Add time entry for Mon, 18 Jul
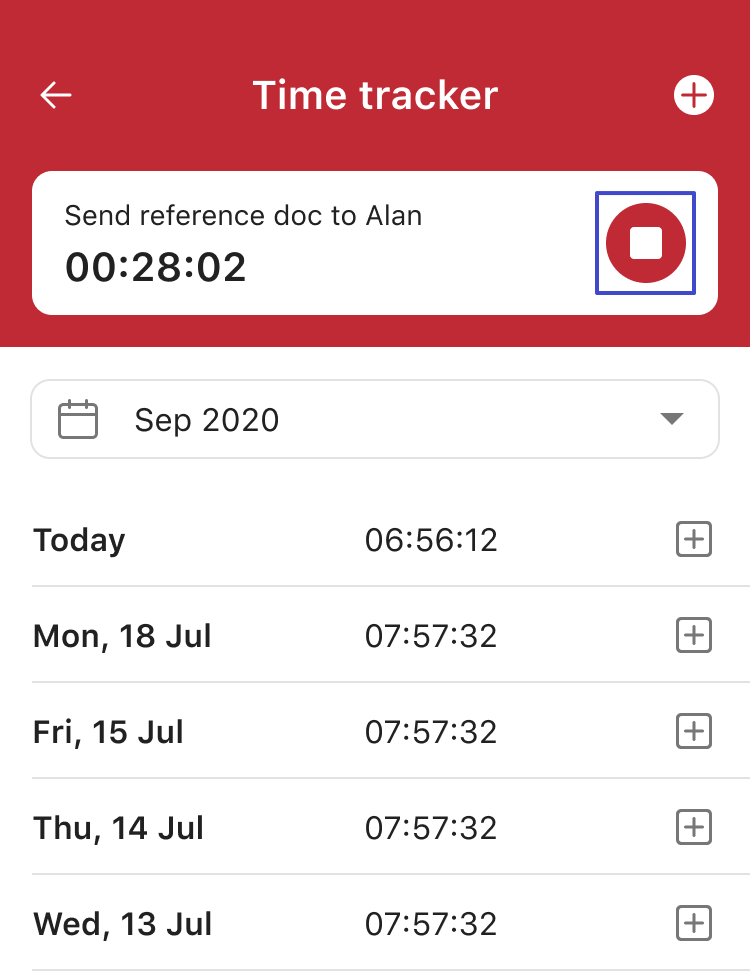 (693, 635)
